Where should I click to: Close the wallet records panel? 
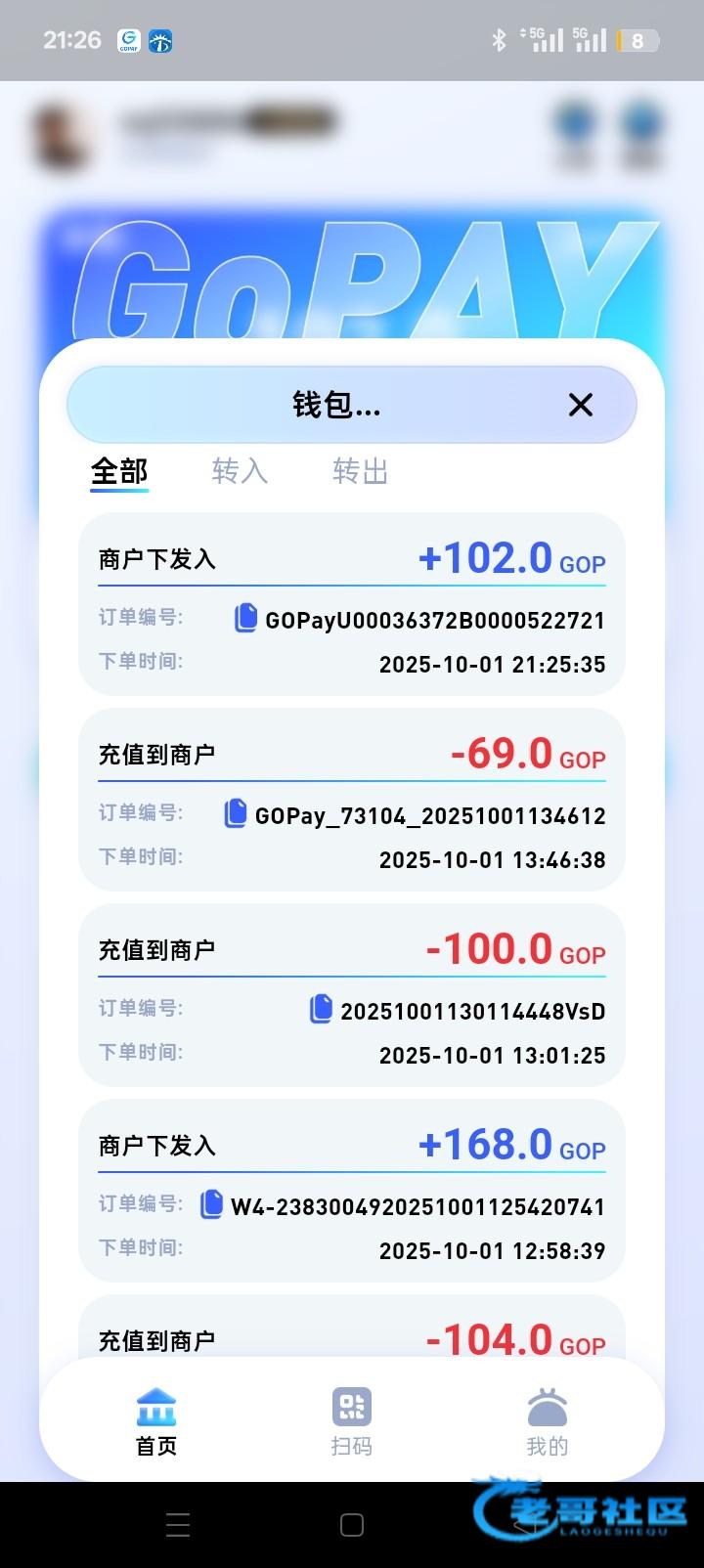point(581,405)
